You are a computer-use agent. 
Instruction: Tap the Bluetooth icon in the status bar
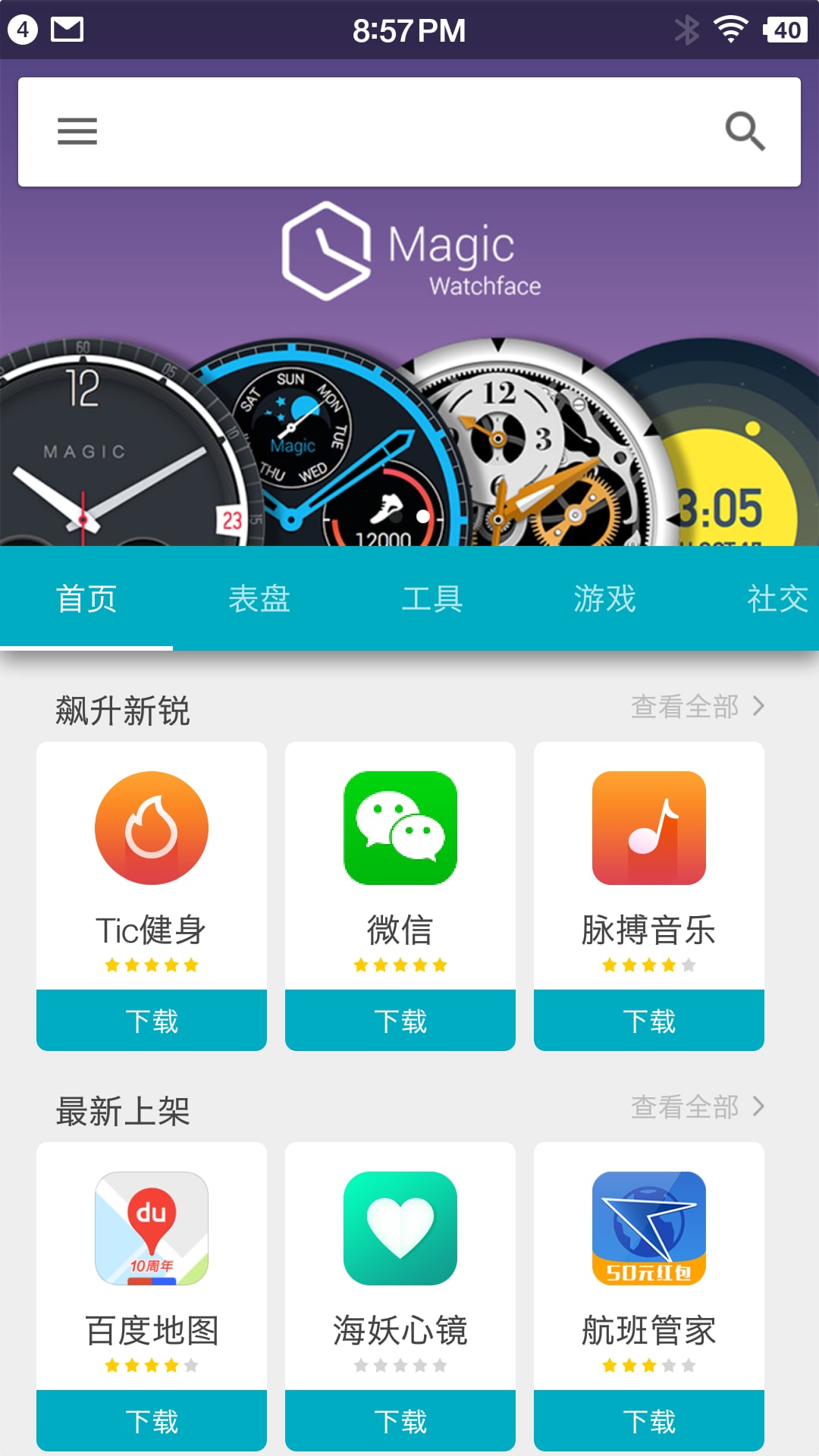[x=689, y=30]
